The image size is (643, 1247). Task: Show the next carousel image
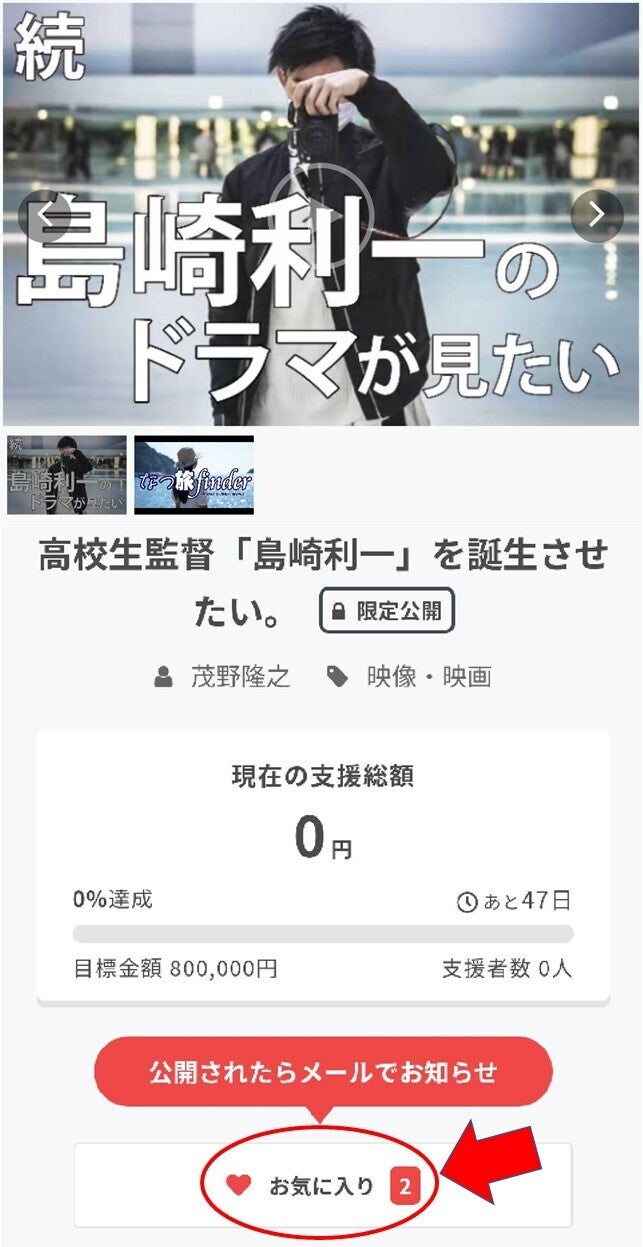596,215
